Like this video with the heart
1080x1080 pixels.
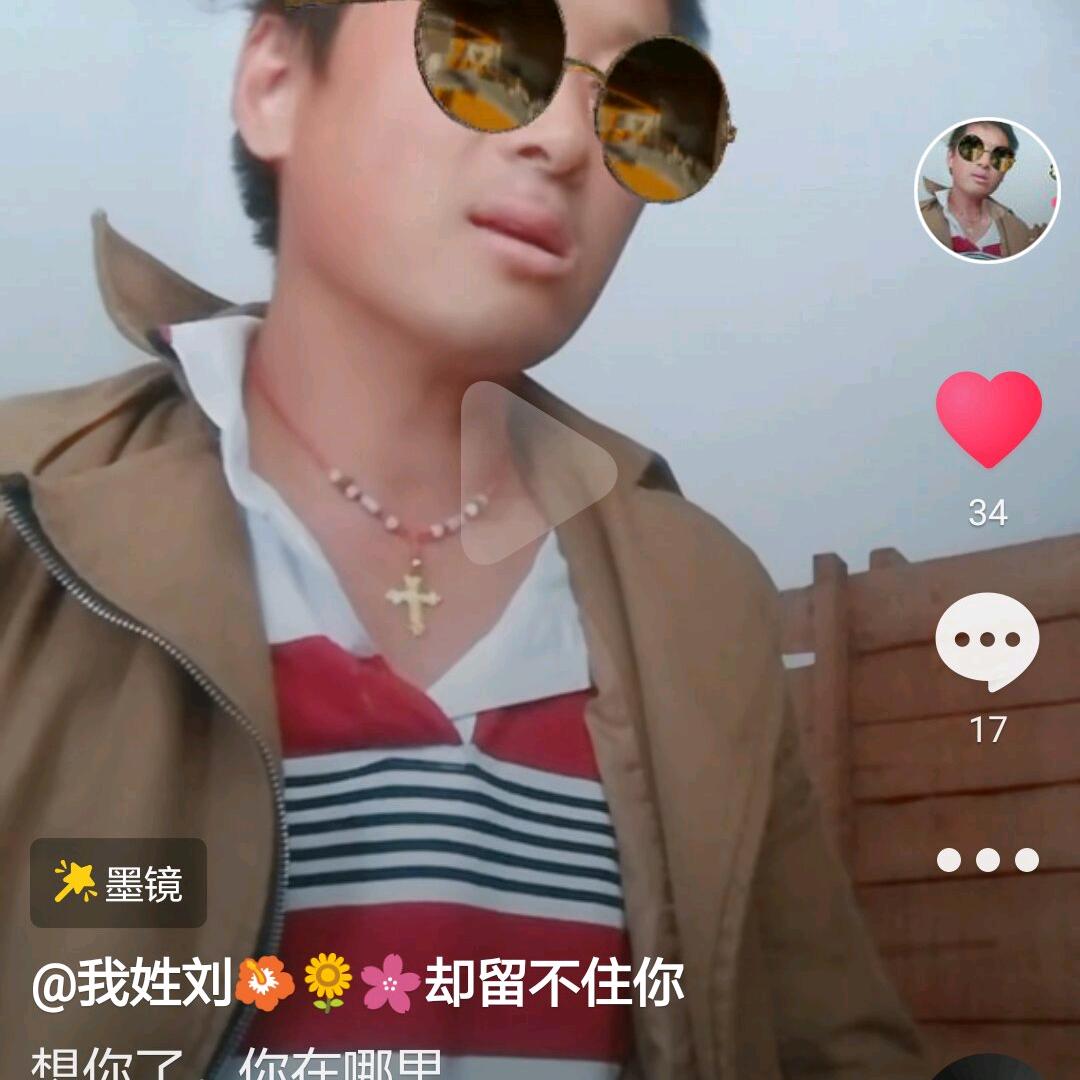pos(988,419)
